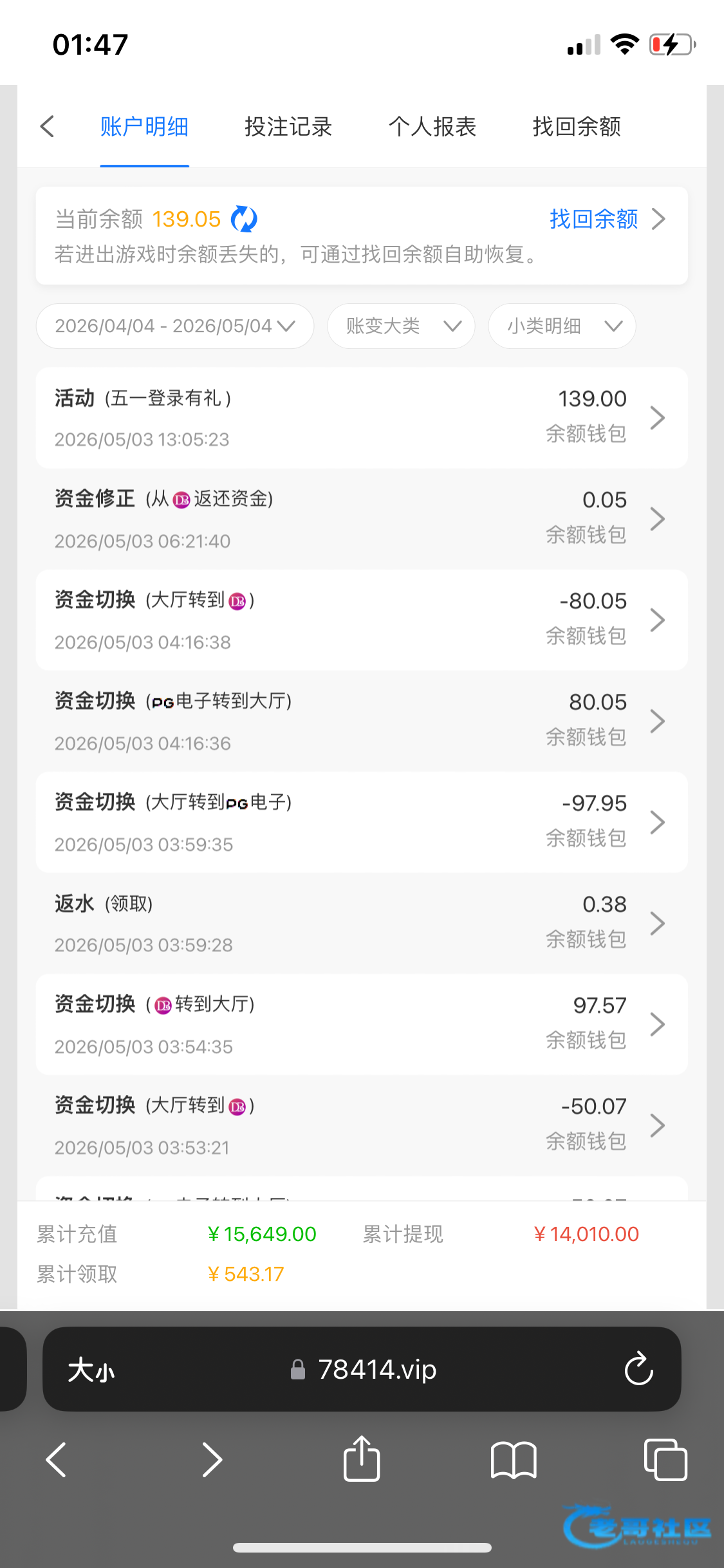
Task: Open the date range picker
Action: (x=175, y=326)
